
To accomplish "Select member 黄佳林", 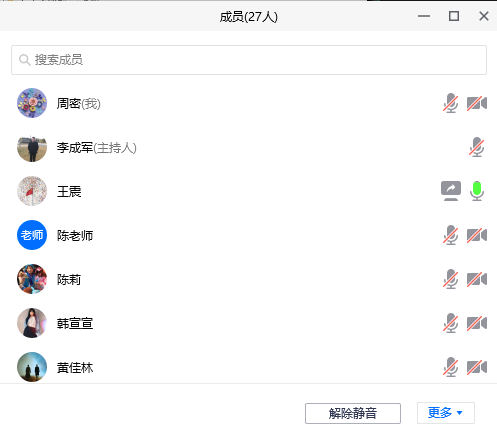I will coord(249,367).
